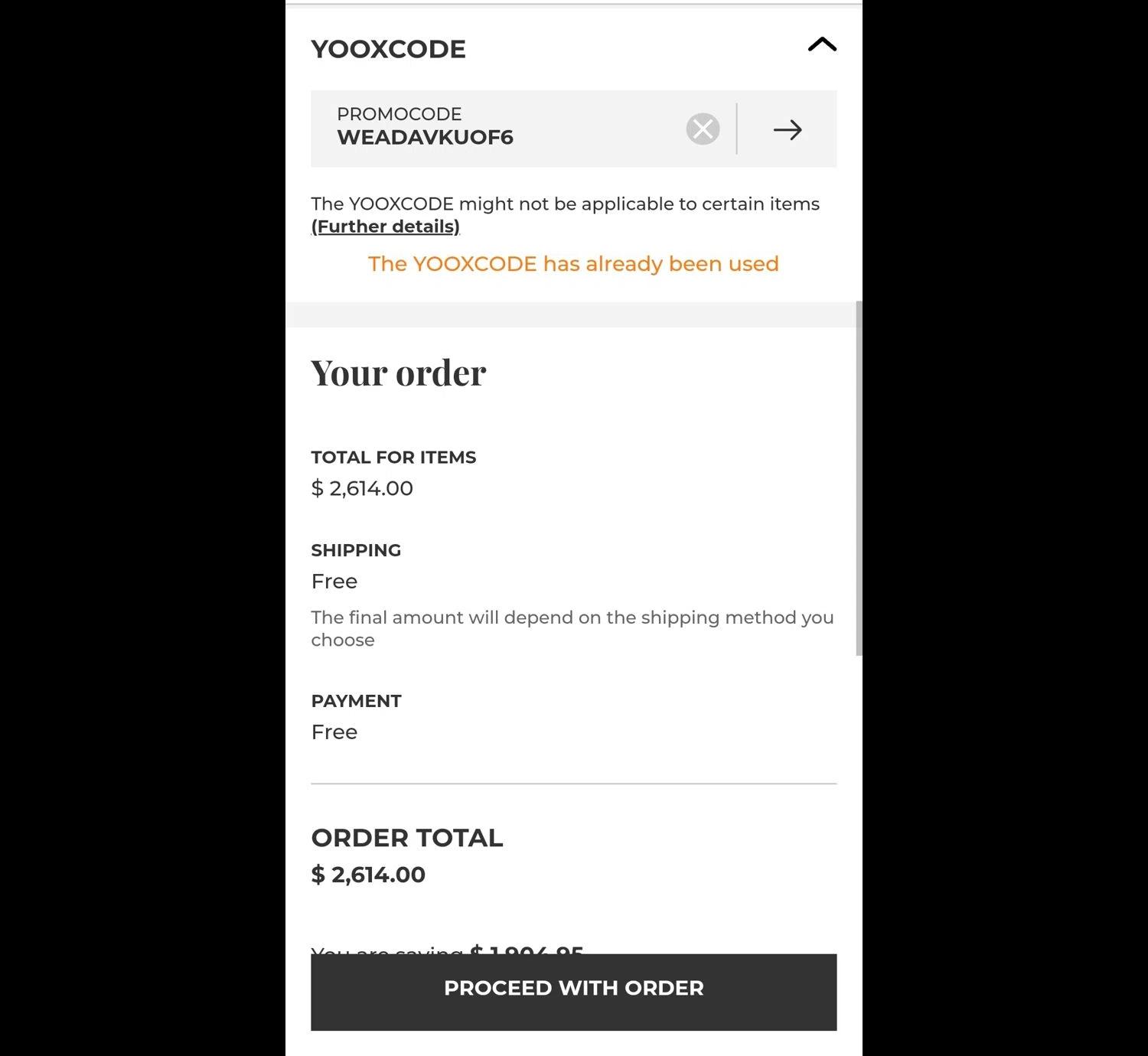Screen dimensions: 1148x1056
Task: Open the Further details link
Action: click(385, 227)
